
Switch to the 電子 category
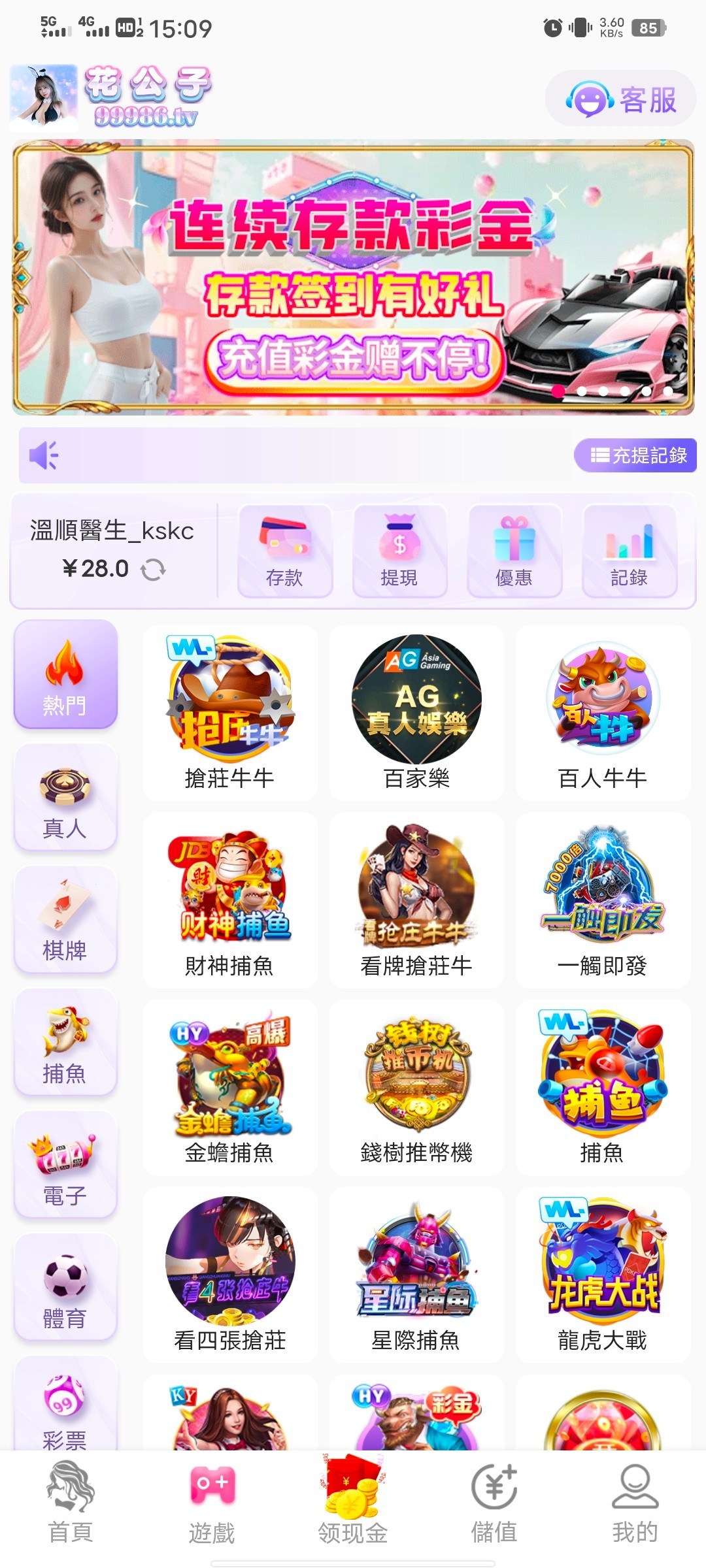point(65,1165)
